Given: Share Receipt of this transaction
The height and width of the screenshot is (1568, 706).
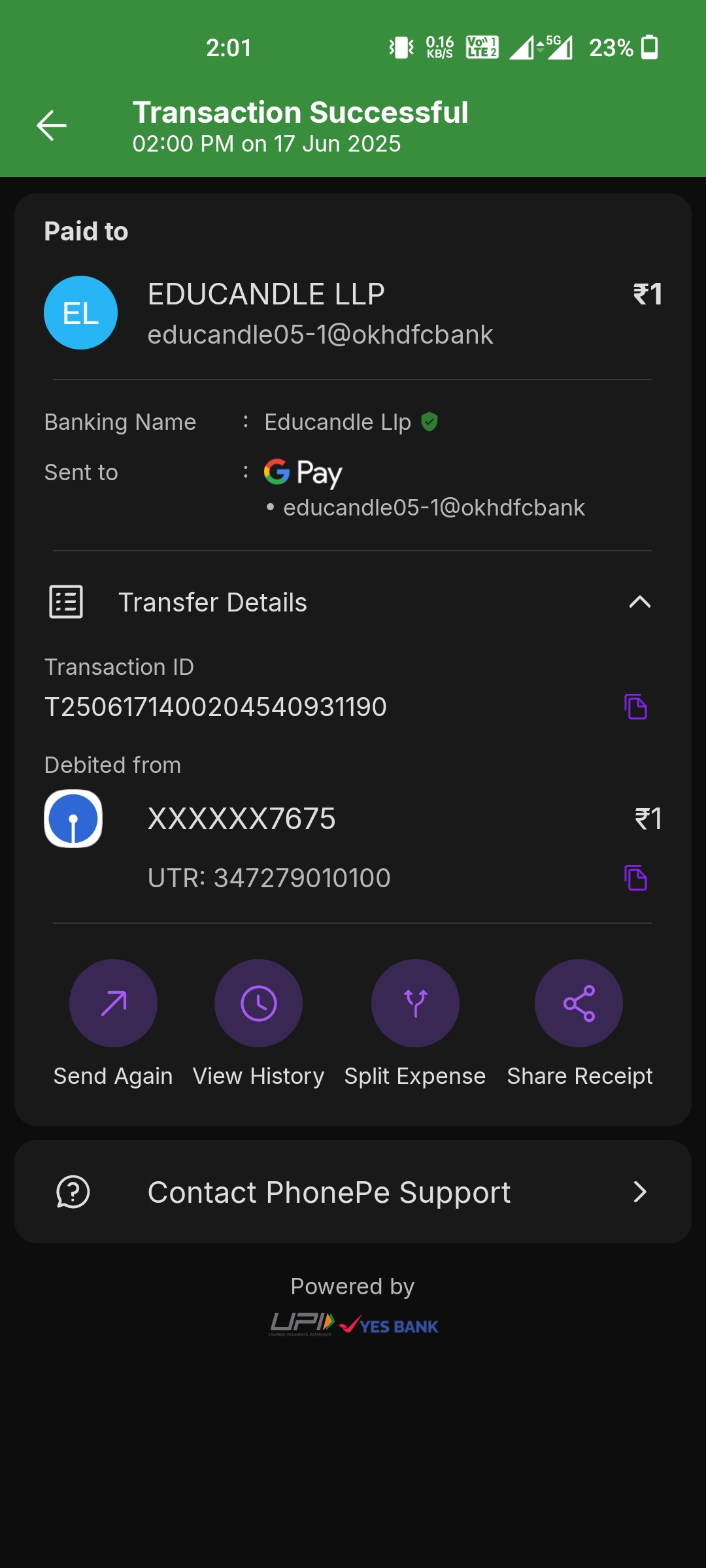Looking at the screenshot, I should tap(579, 1003).
